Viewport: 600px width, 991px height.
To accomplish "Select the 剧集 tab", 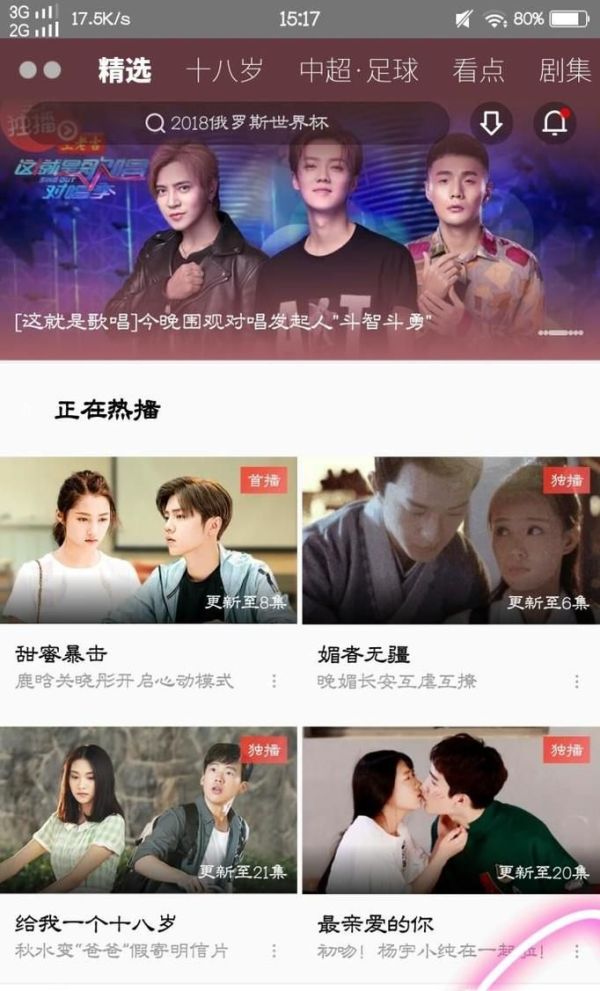I will tap(566, 70).
